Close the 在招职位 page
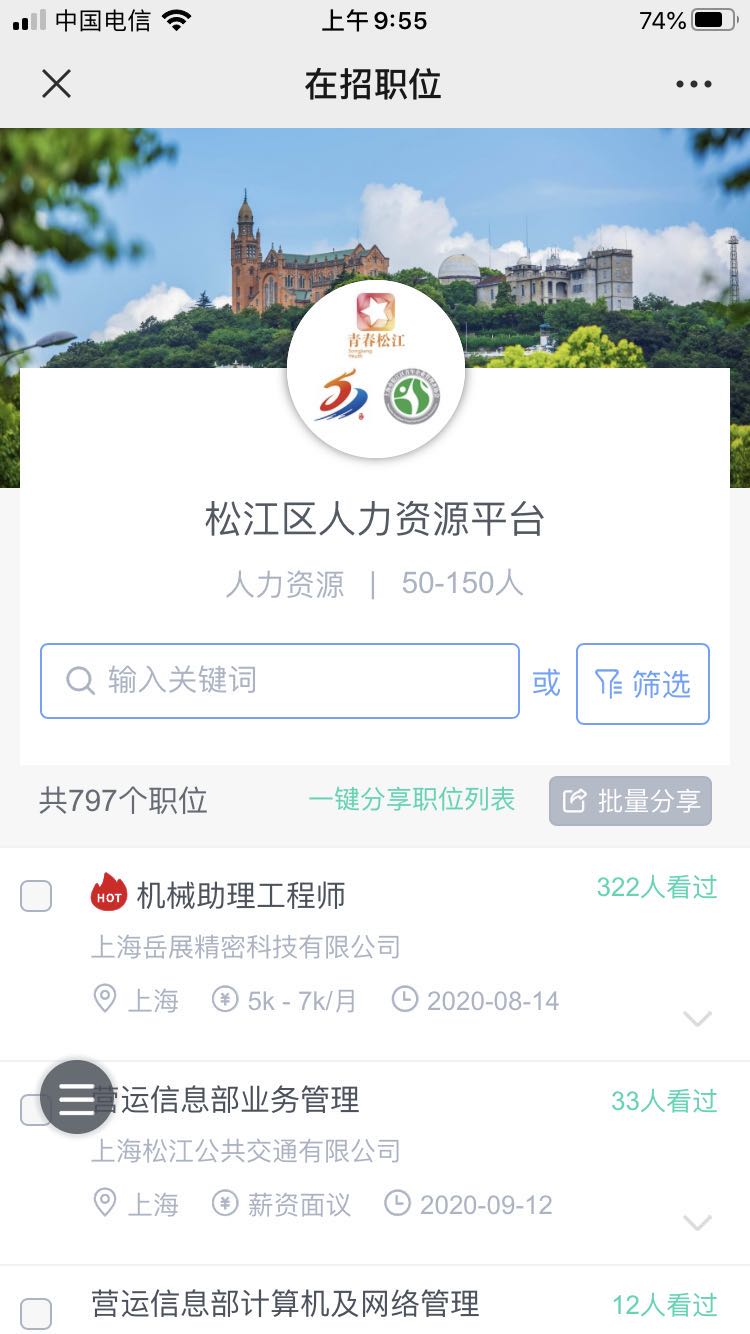Image resolution: width=750 pixels, height=1334 pixels. (57, 84)
